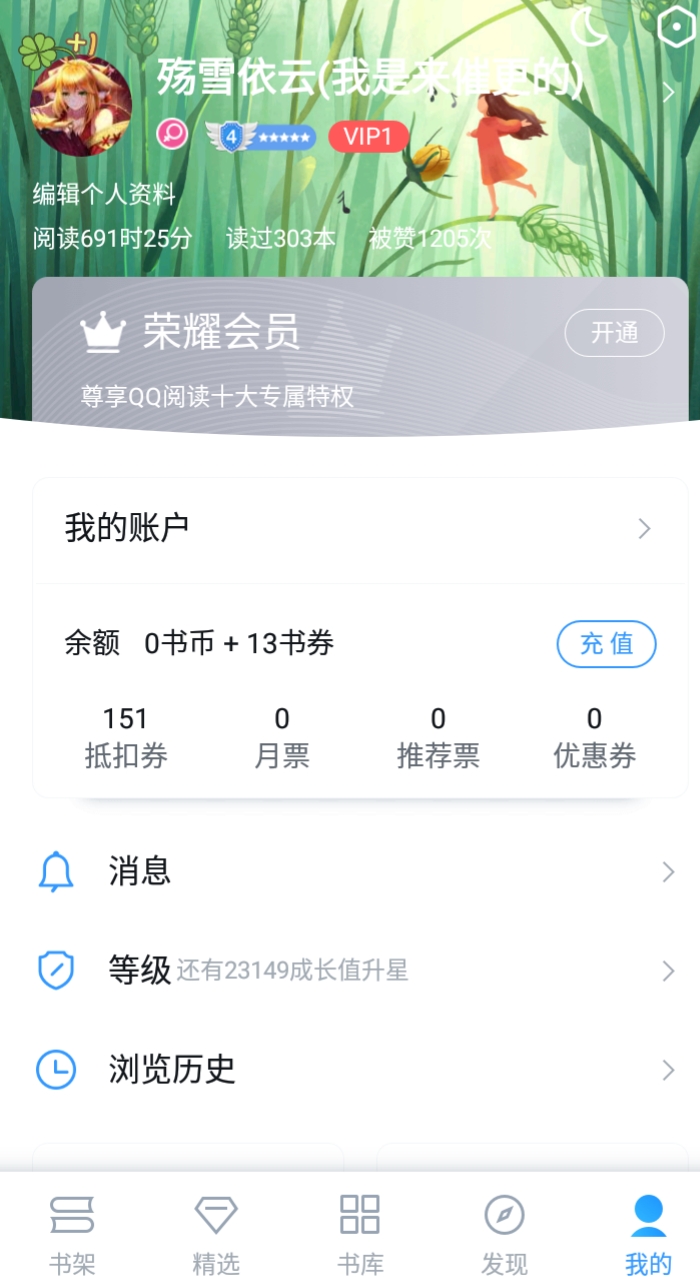Tap 开通 to activate 荣耀会员
Screen dimensions: 700x1277
coord(614,333)
